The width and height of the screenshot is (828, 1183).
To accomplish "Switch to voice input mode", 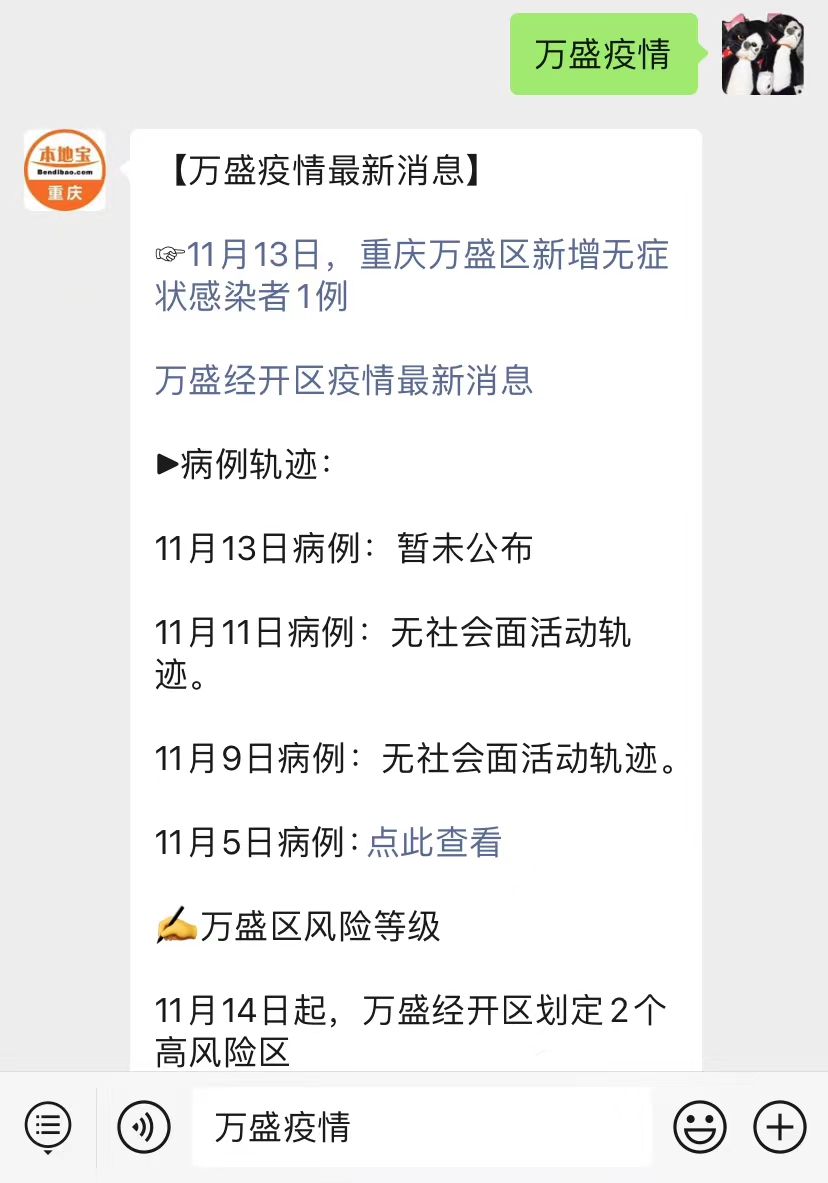I will [x=144, y=1127].
